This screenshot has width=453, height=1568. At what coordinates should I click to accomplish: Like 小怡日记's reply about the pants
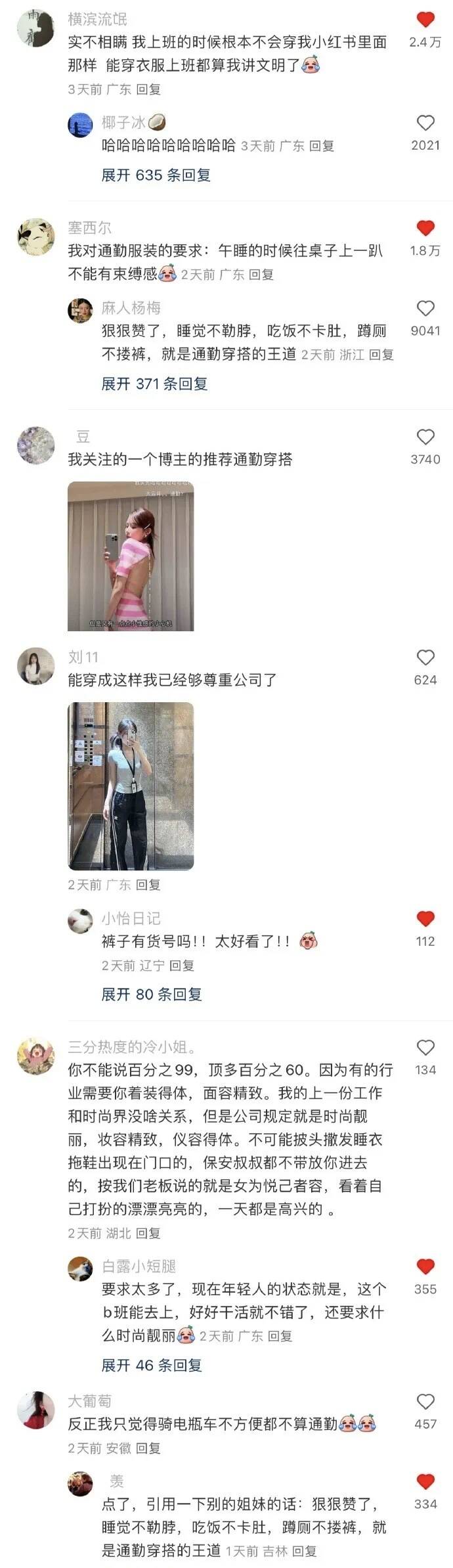point(425,919)
